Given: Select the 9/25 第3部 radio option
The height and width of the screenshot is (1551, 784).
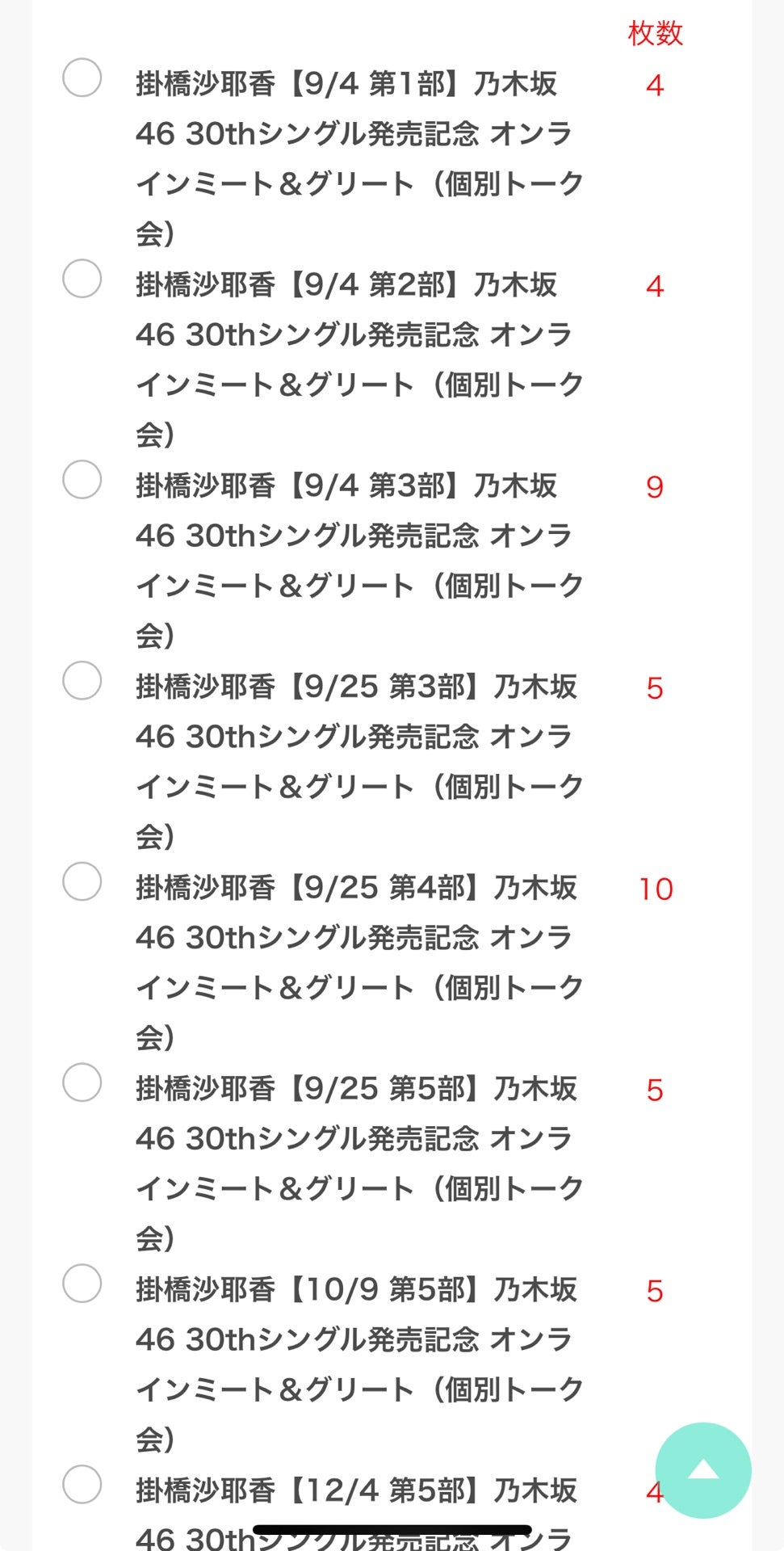Looking at the screenshot, I should [x=82, y=681].
